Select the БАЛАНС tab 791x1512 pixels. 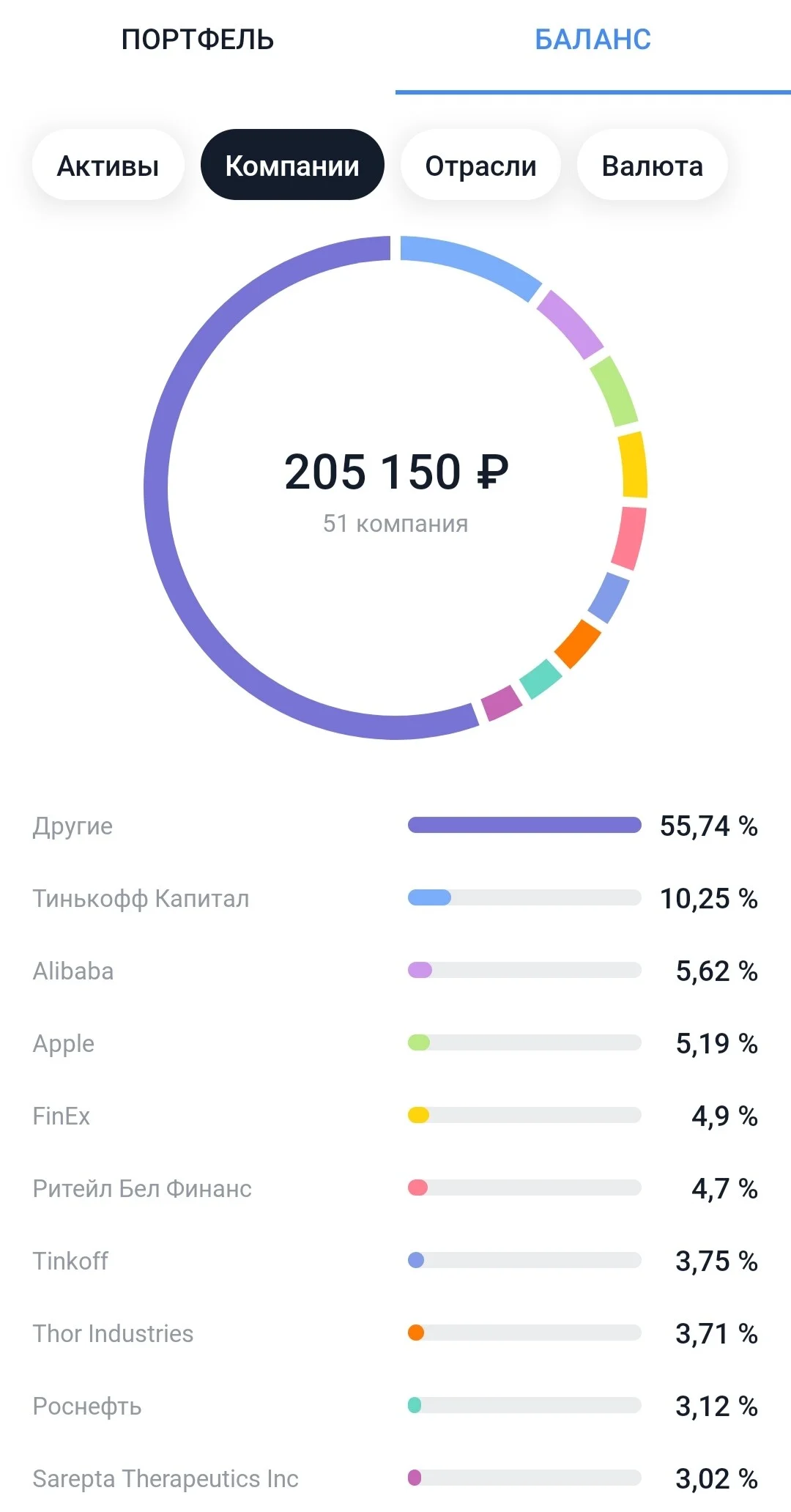[x=593, y=40]
